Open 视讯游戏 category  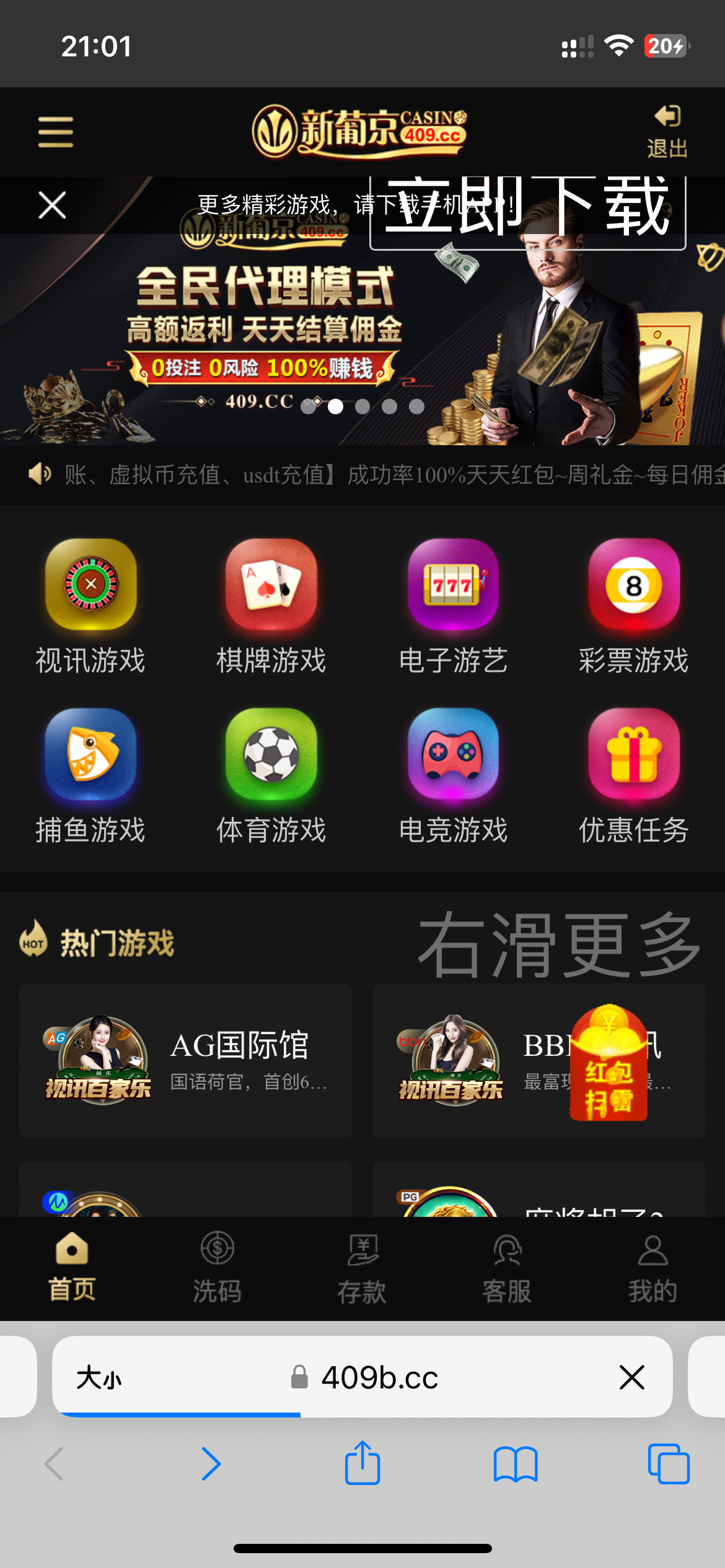tap(90, 607)
